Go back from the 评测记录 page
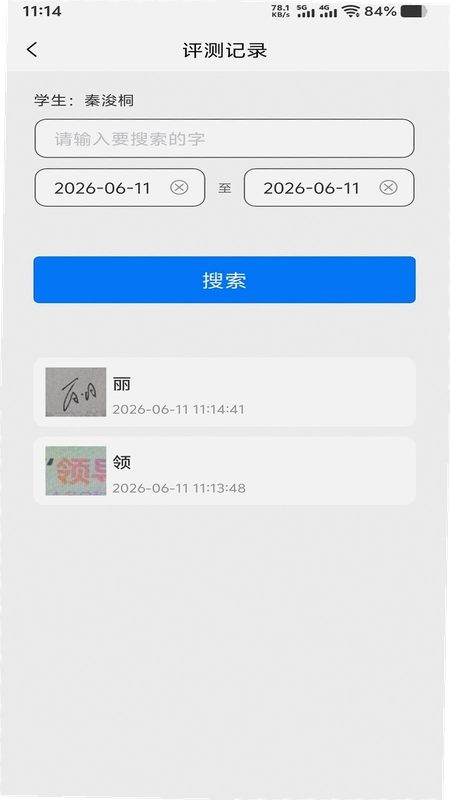The width and height of the screenshot is (450, 800). coord(32,50)
